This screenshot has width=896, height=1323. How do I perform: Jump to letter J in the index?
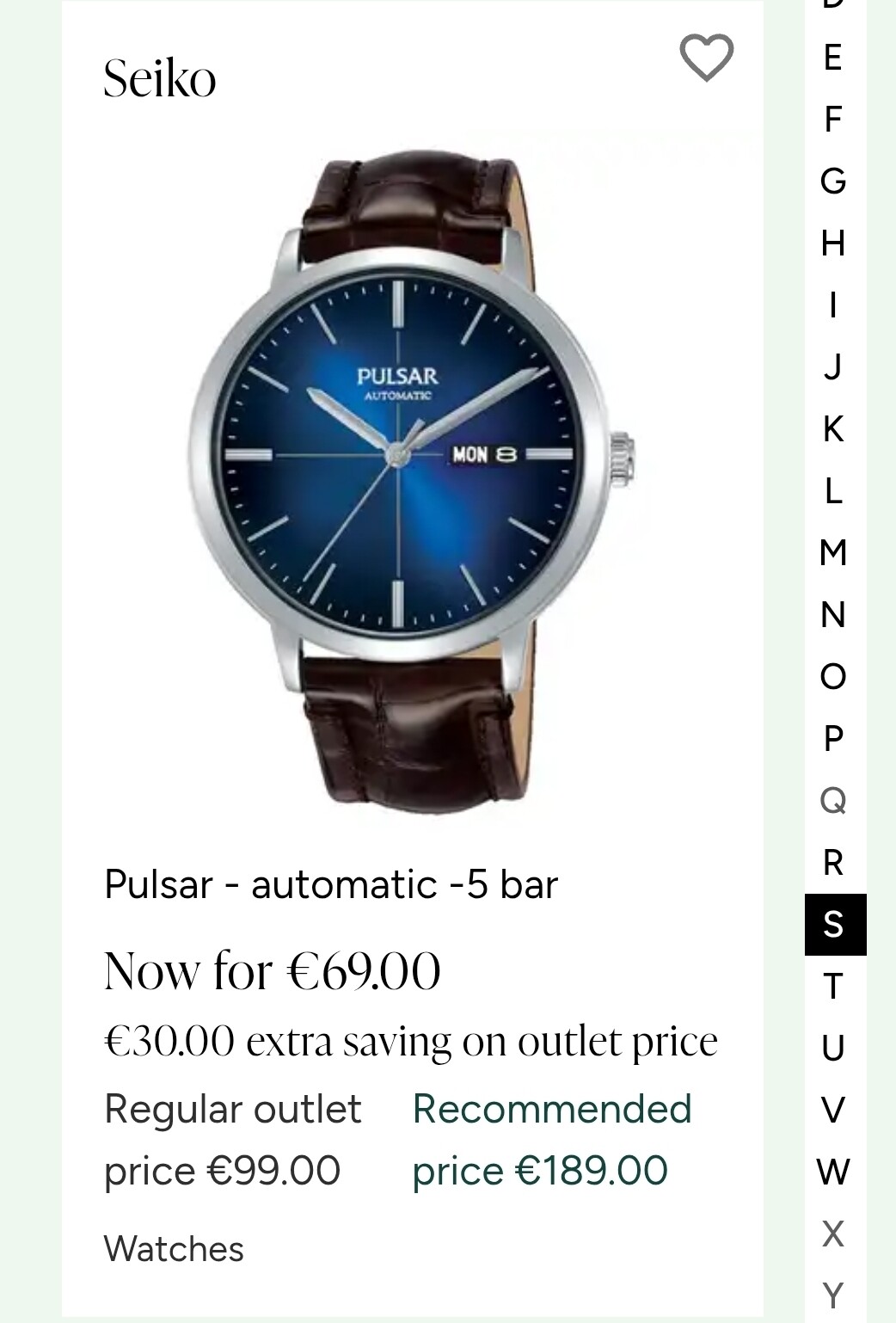pos(833,367)
